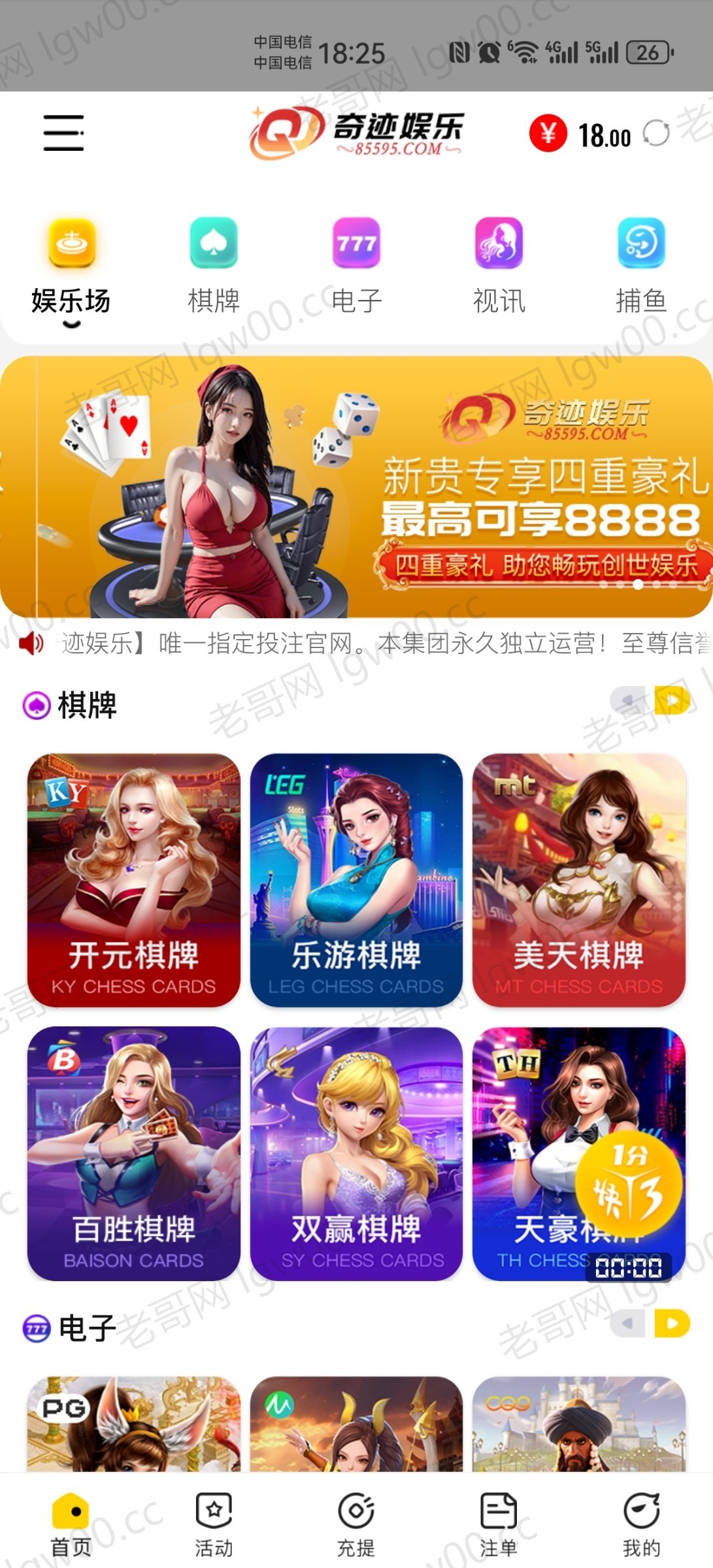Open 乐游棋牌 LEG Chess Cards
Image resolution: width=713 pixels, height=1568 pixels.
click(x=356, y=879)
